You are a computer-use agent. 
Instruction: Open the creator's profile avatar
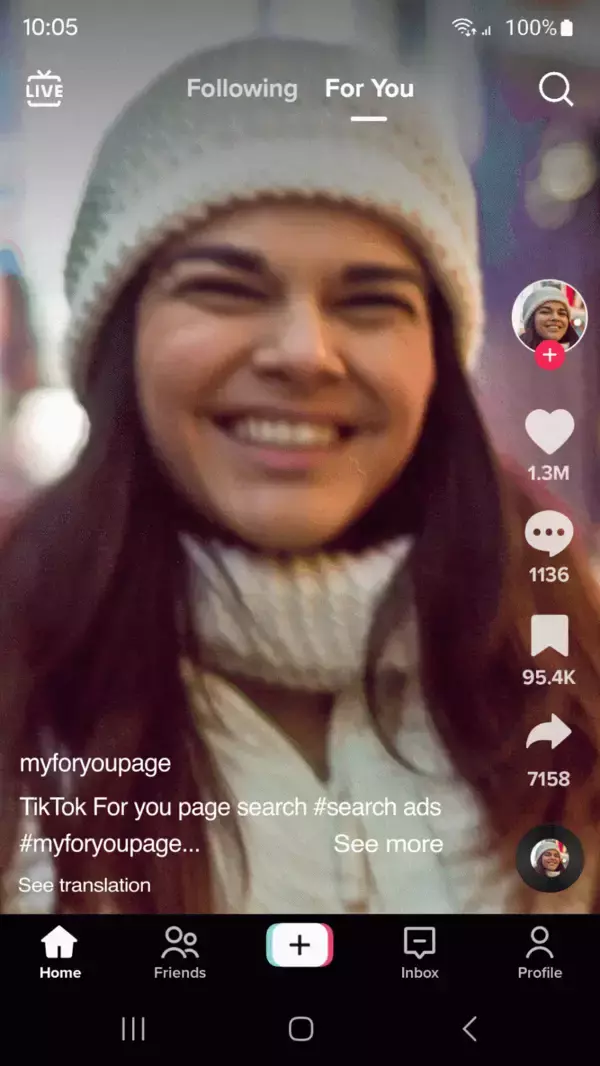[549, 316]
